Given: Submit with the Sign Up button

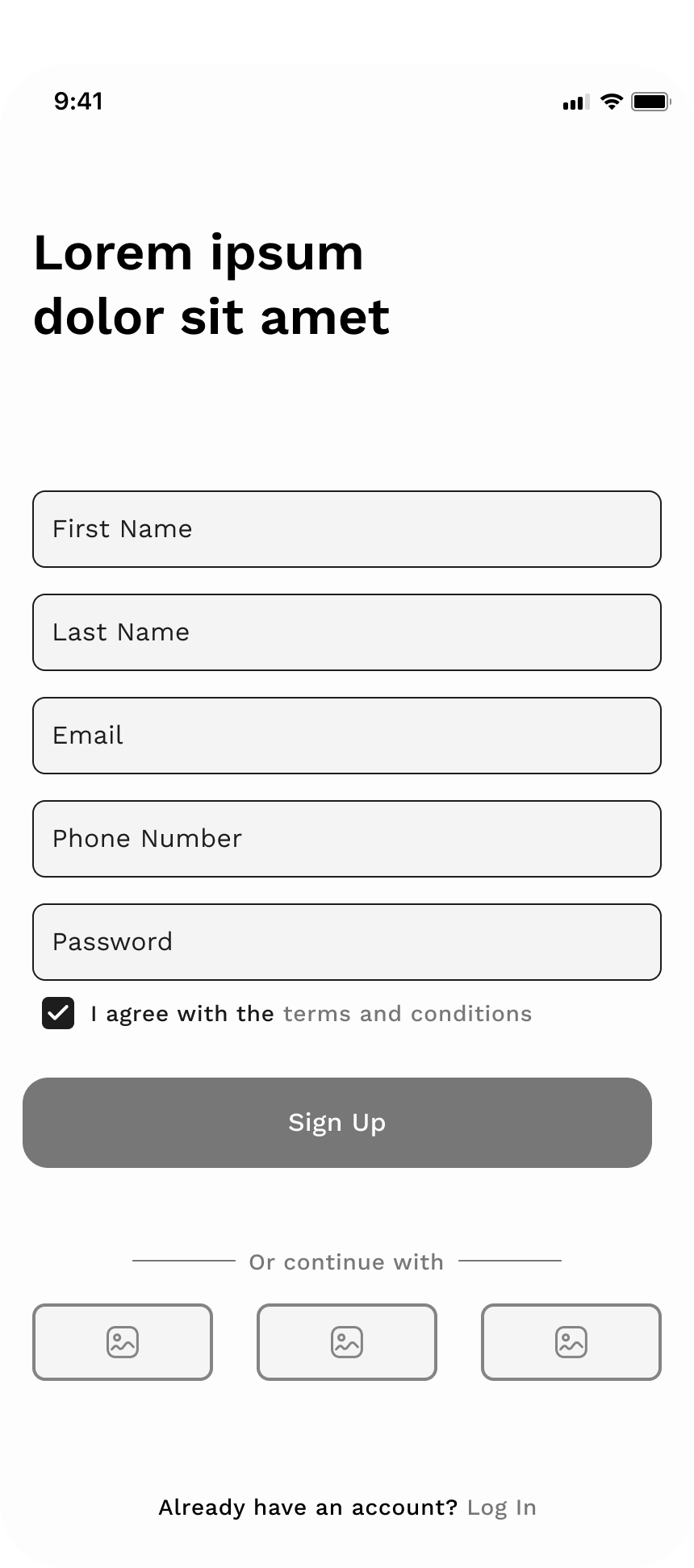Looking at the screenshot, I should coord(337,1123).
